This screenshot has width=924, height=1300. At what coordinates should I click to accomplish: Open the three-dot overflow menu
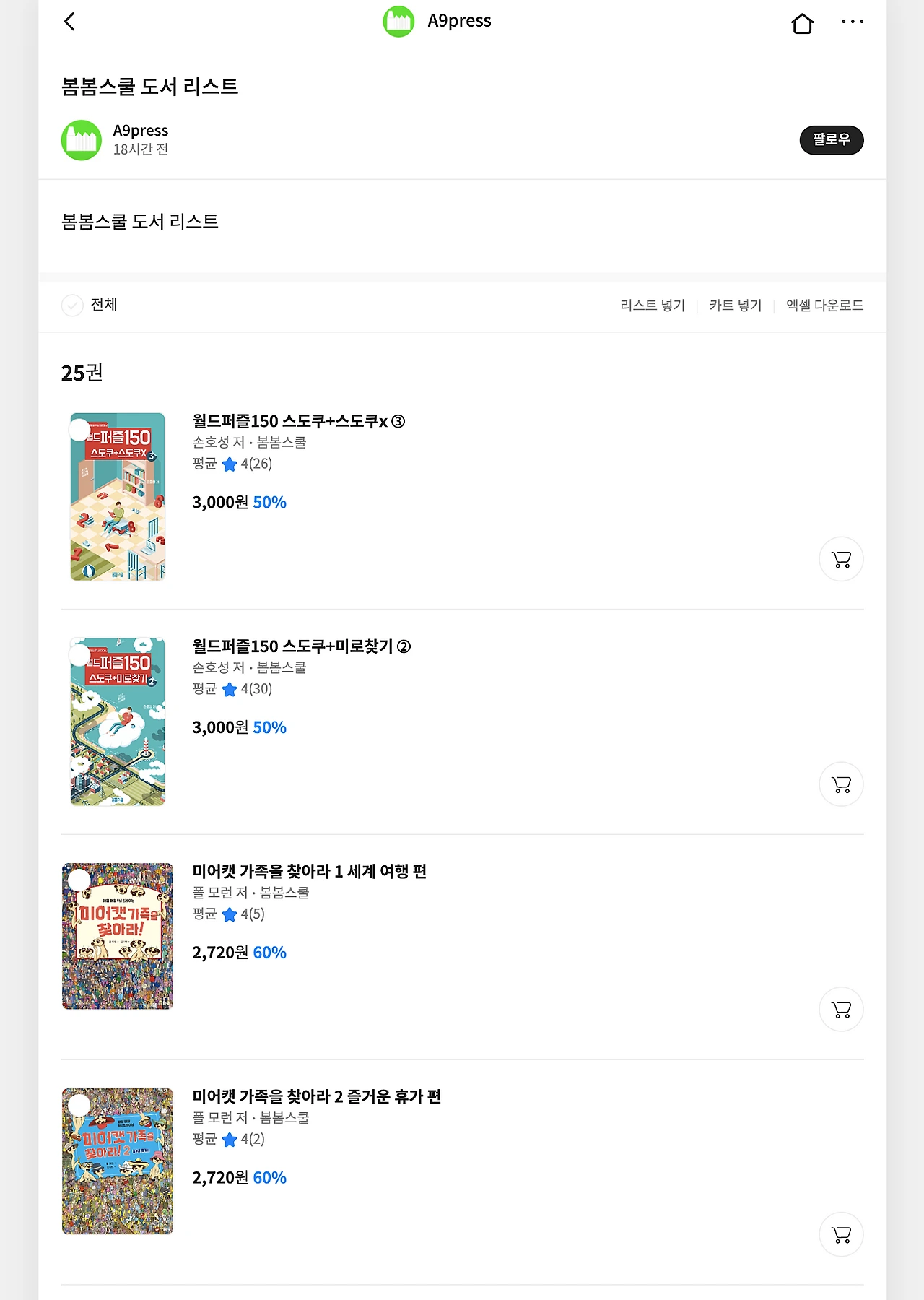852,22
